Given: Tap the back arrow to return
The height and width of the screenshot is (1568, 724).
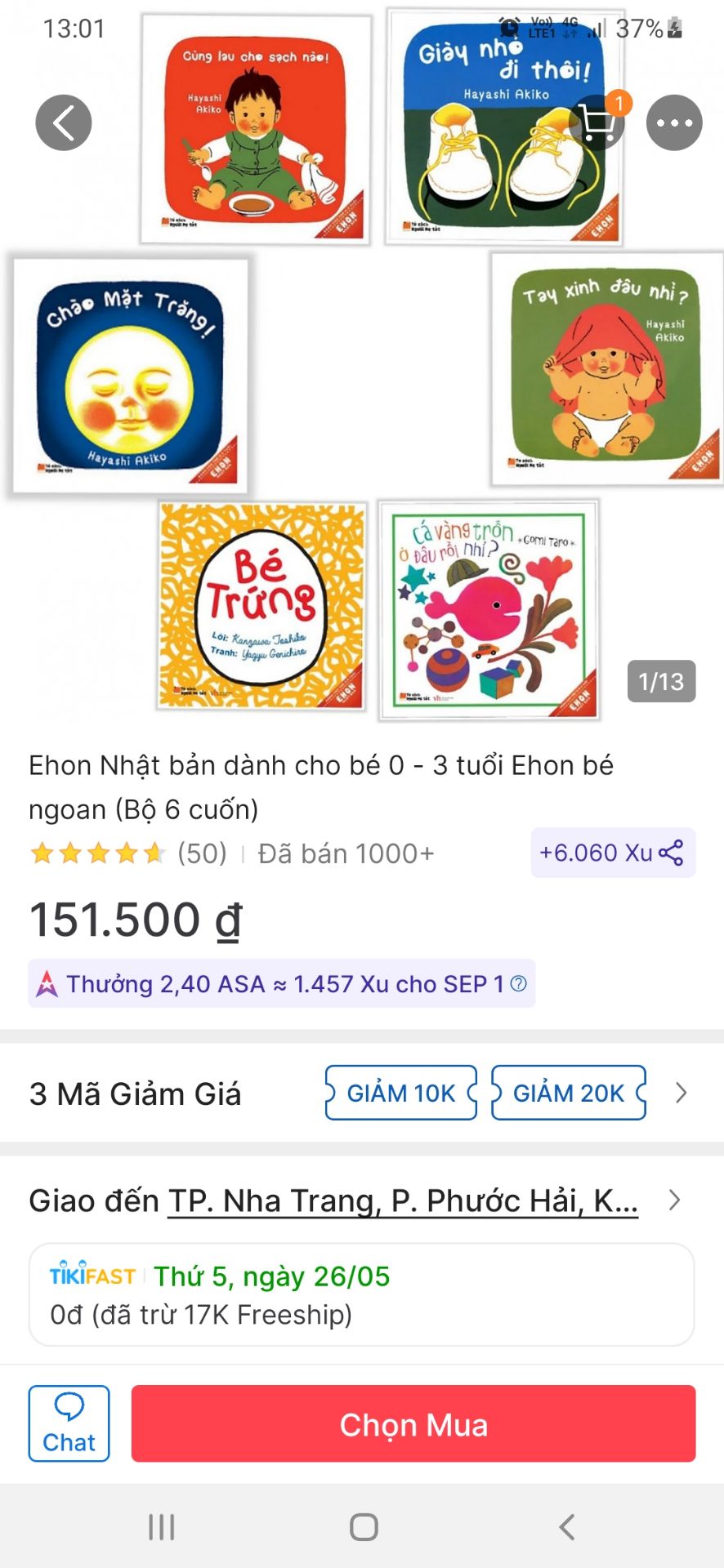Looking at the screenshot, I should (x=65, y=122).
